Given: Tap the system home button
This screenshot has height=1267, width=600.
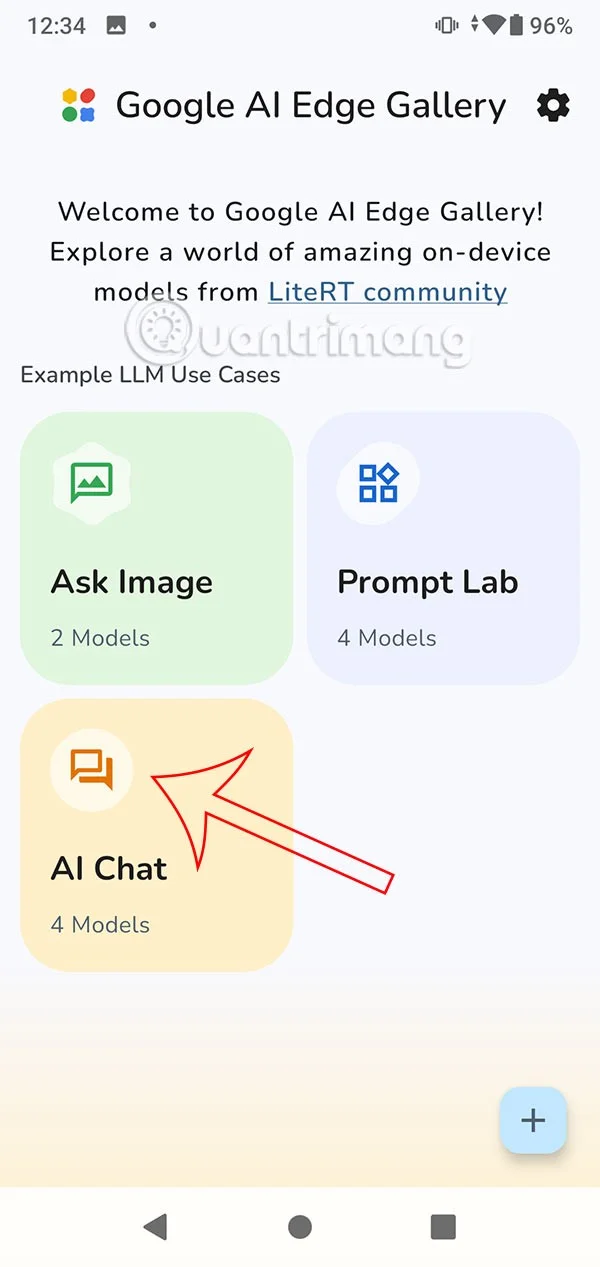Looking at the screenshot, I should (x=299, y=1227).
